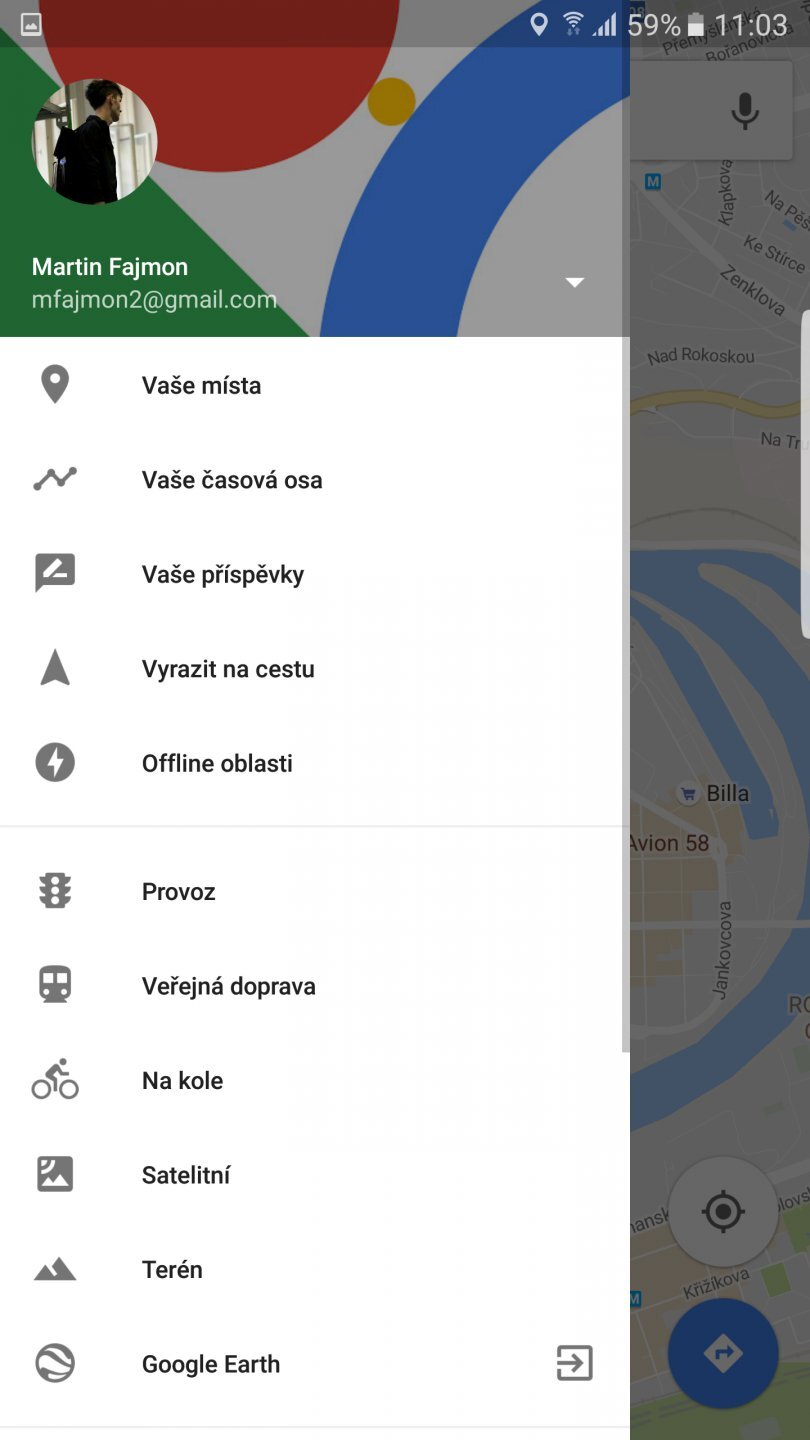Enable the Terén terrain layer
This screenshot has height=1440, width=810.
pyautogui.click(x=172, y=1270)
